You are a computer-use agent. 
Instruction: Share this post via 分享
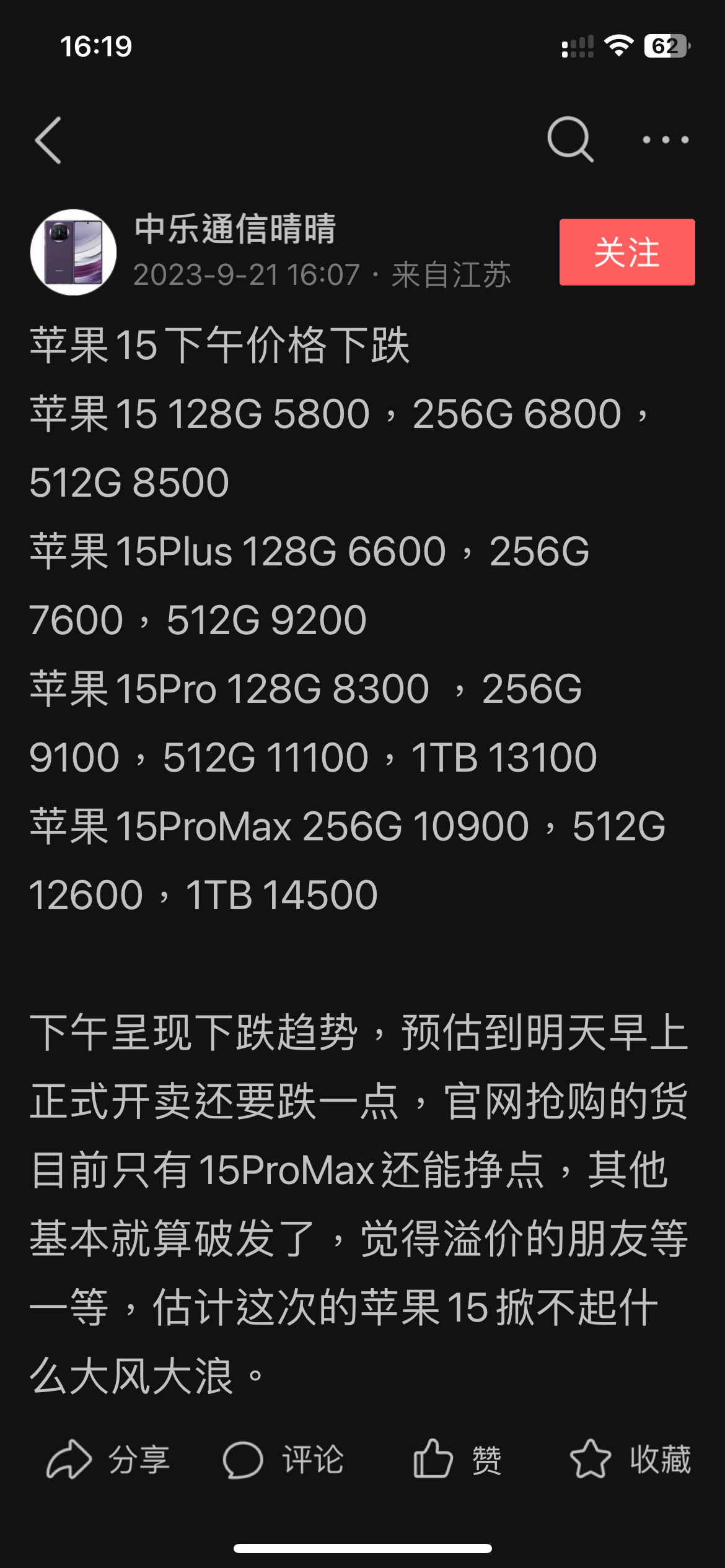tap(108, 1460)
